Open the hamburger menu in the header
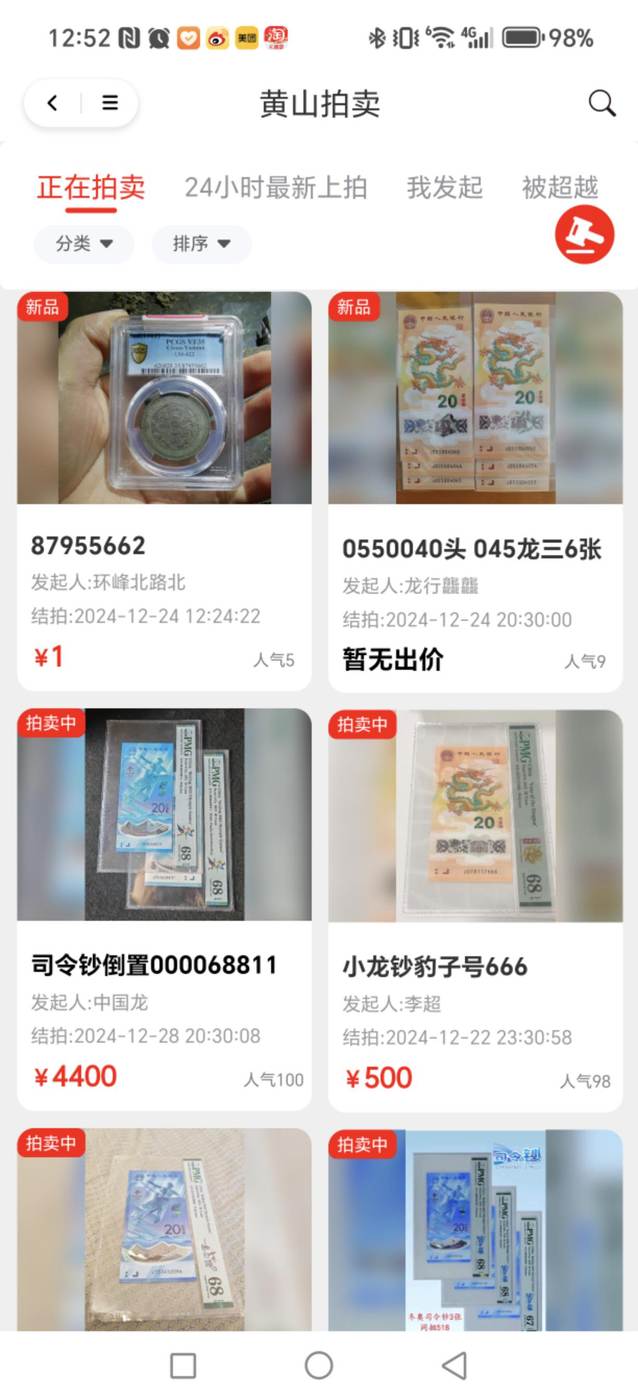This screenshot has height=1400, width=638. 110,103
